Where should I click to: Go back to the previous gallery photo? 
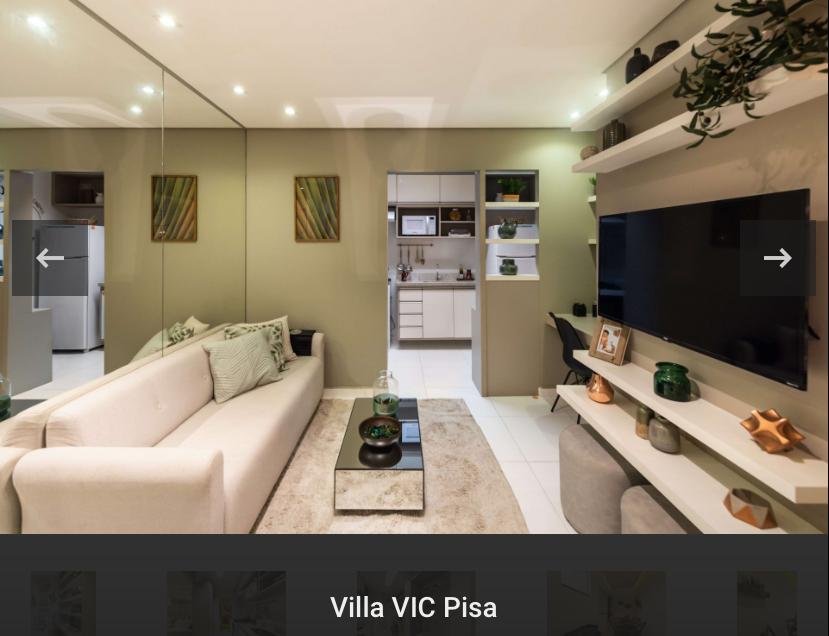pyautogui.click(x=50, y=258)
